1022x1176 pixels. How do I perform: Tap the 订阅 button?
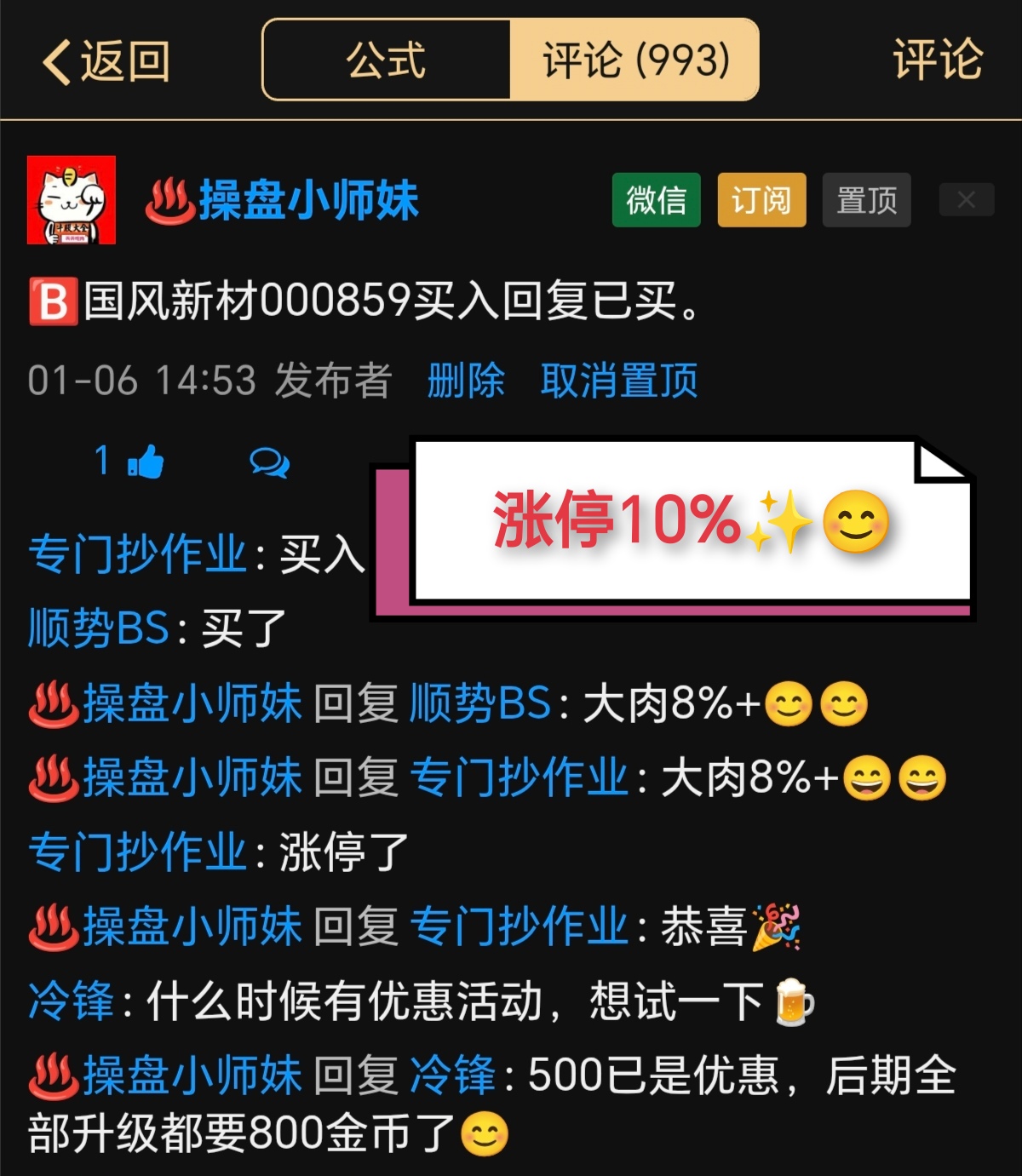761,200
